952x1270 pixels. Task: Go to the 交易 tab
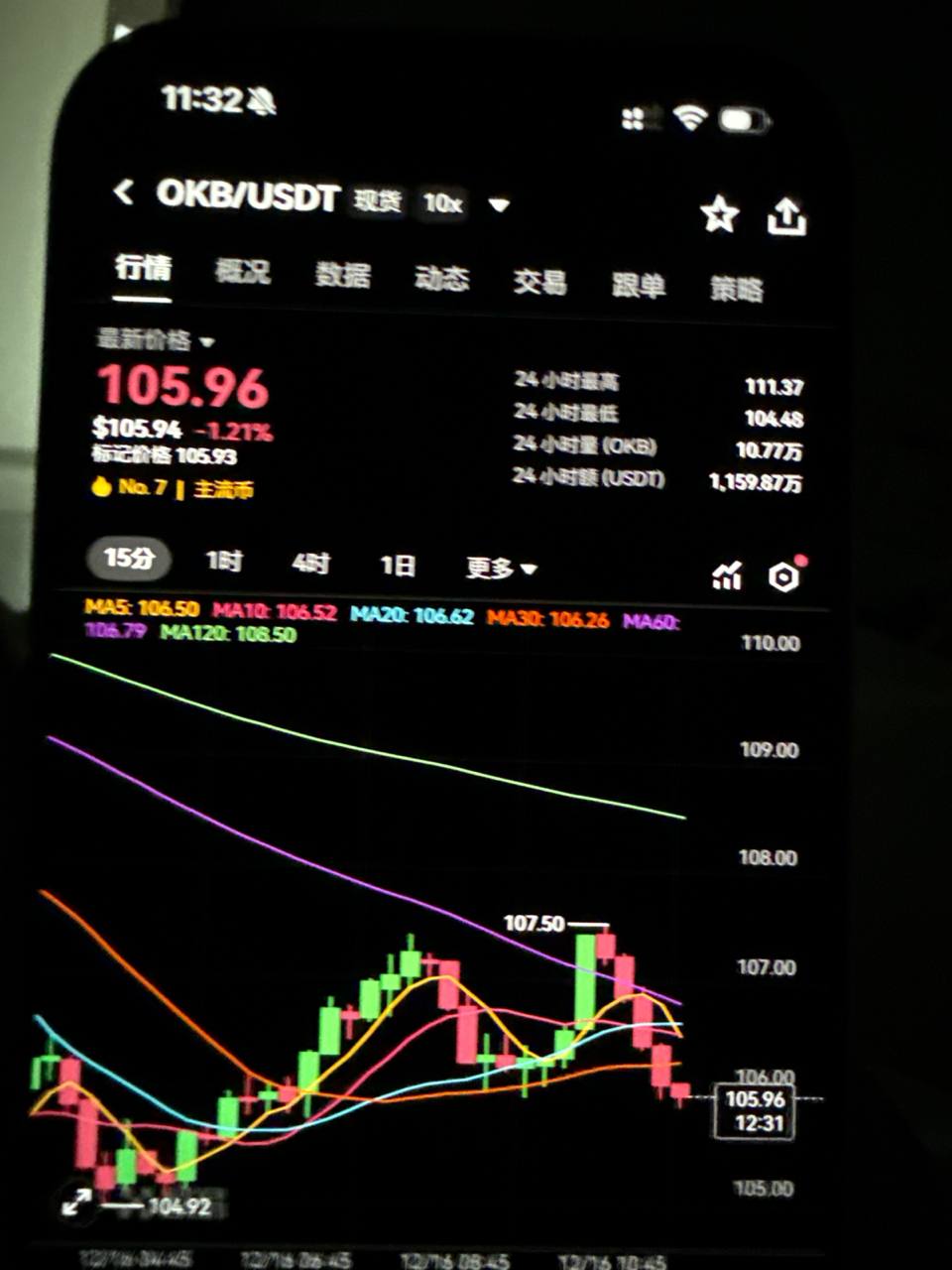point(539,283)
